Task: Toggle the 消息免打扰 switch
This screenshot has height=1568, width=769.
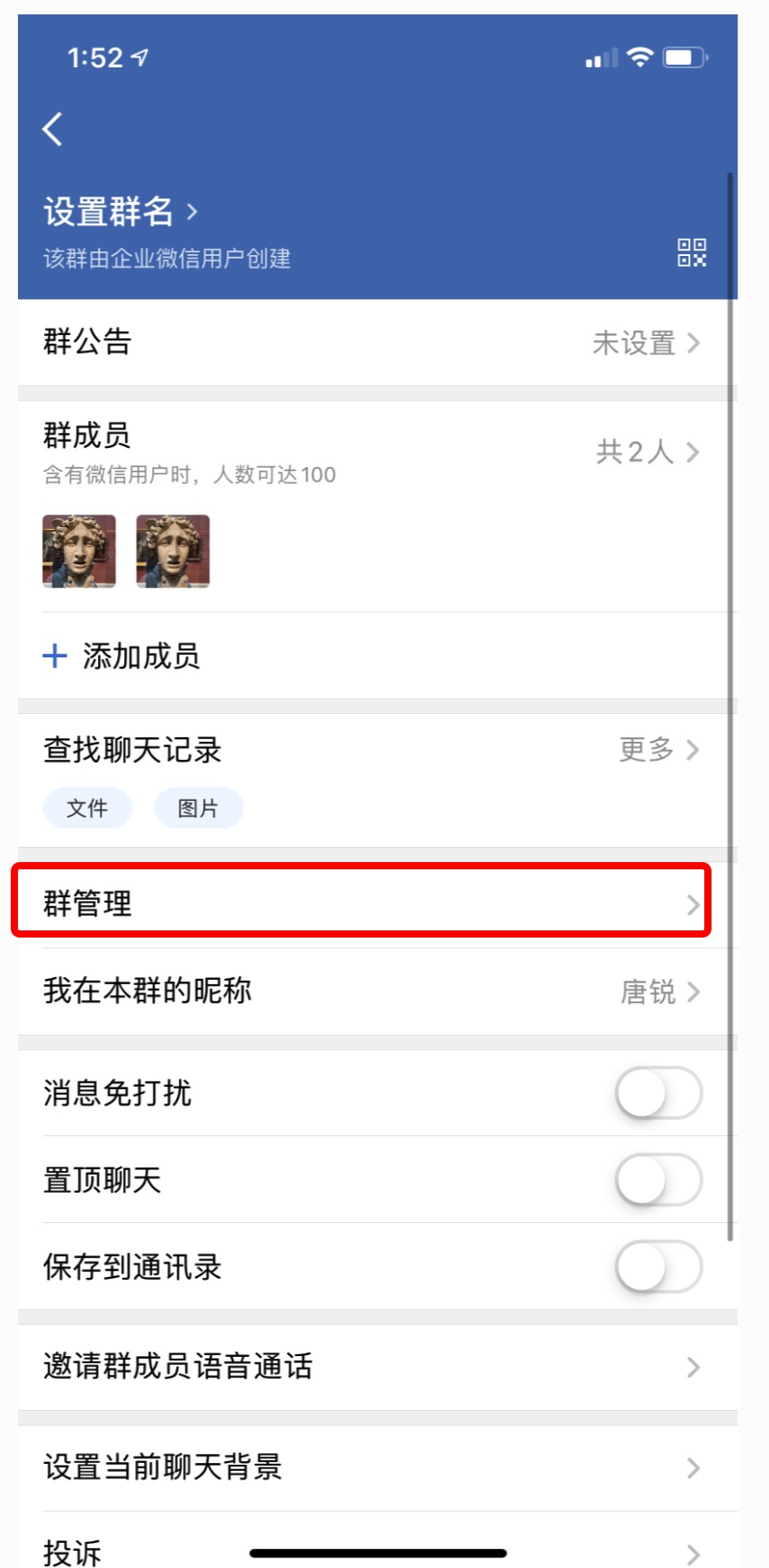Action: click(659, 1093)
